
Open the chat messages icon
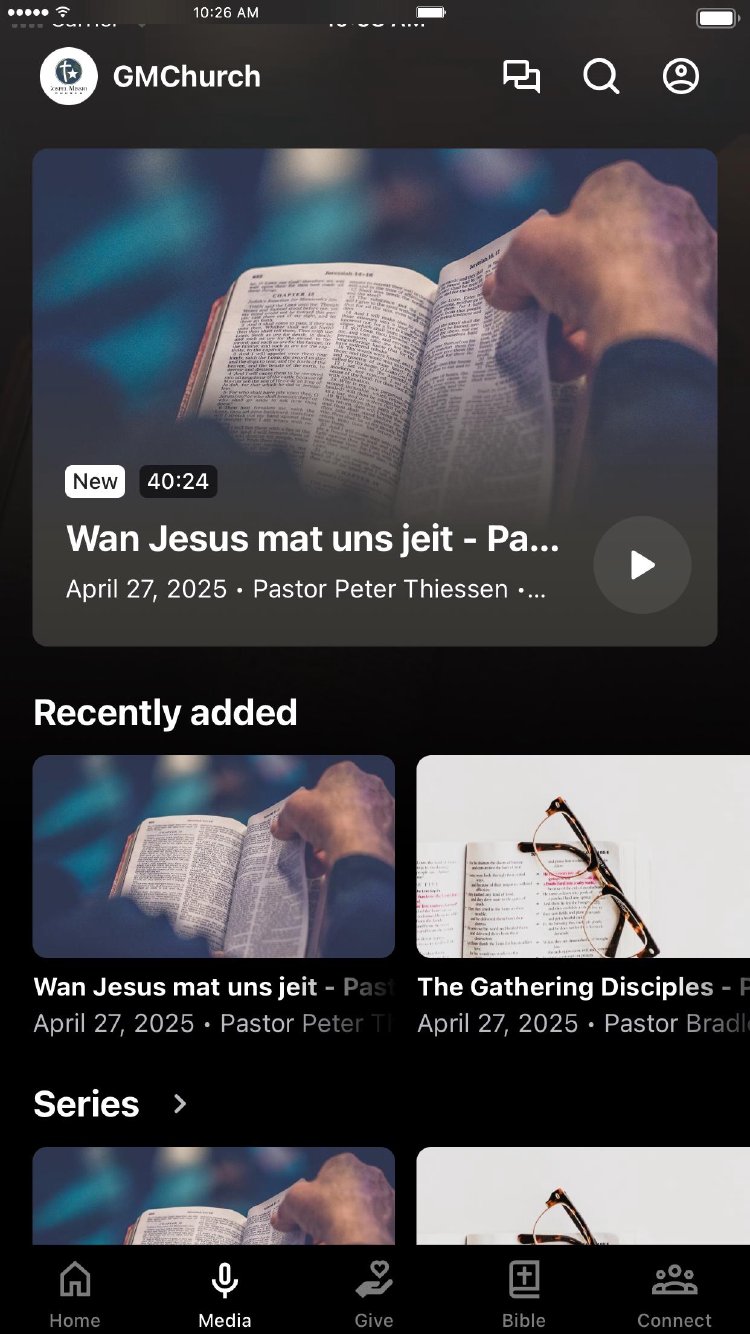tap(521, 77)
